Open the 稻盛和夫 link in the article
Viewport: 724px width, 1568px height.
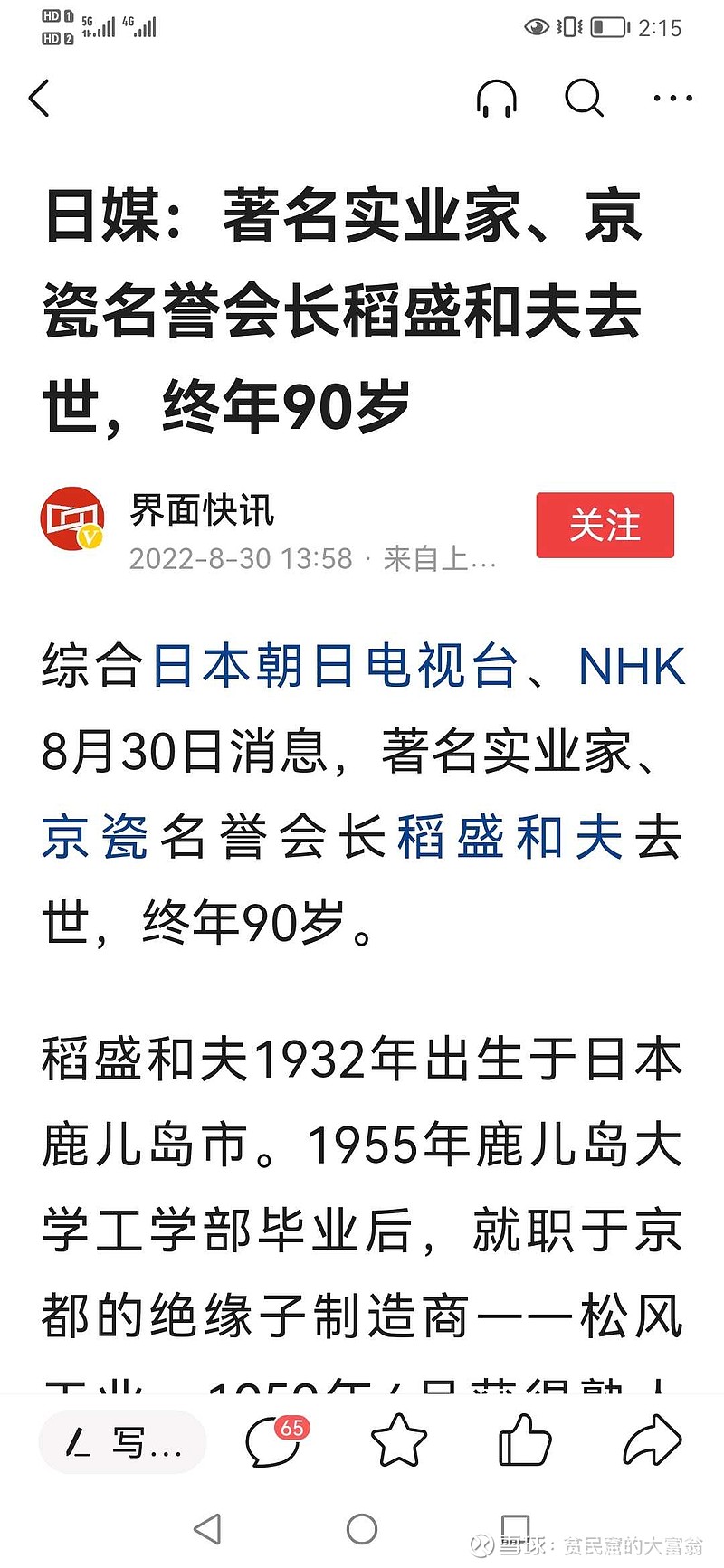(510, 837)
